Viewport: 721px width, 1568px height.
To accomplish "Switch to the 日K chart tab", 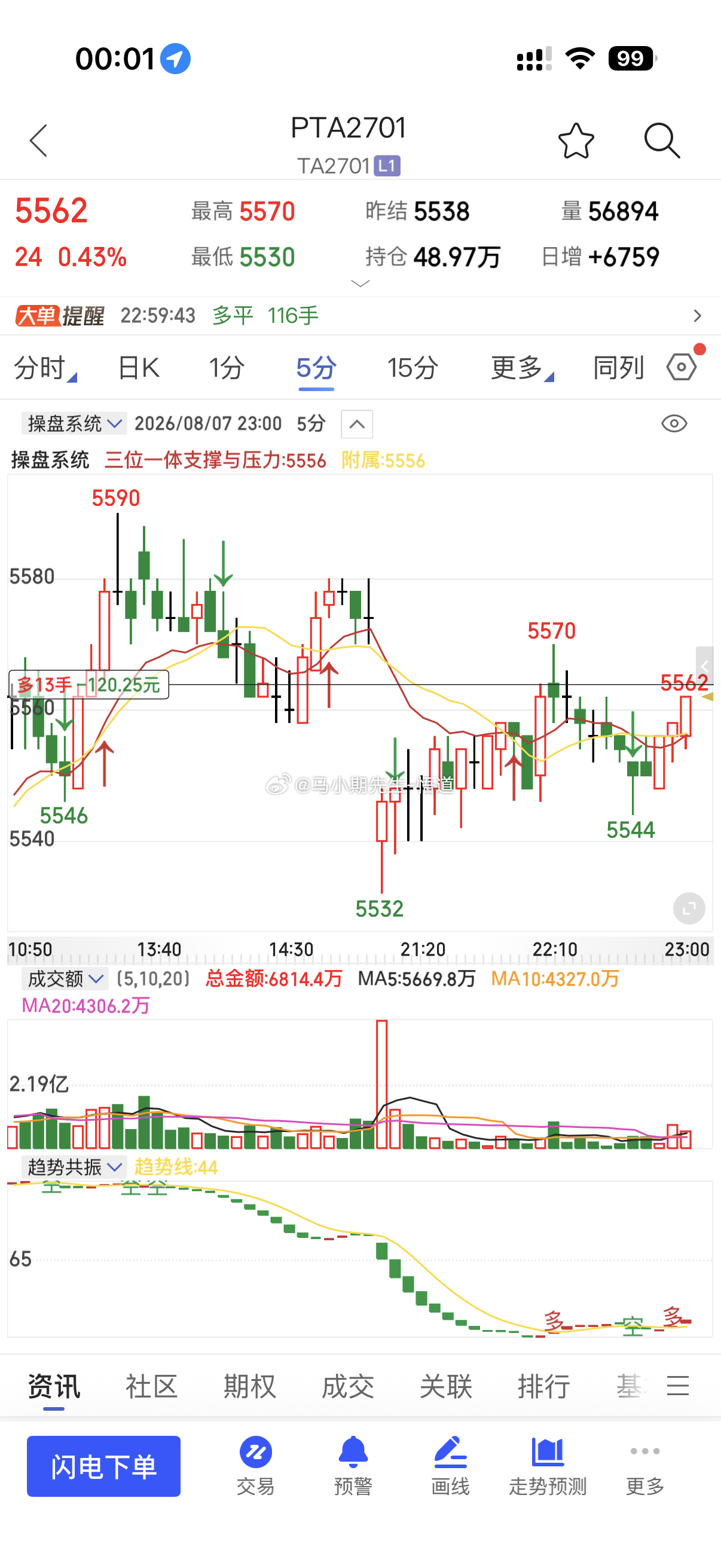I will (x=139, y=368).
